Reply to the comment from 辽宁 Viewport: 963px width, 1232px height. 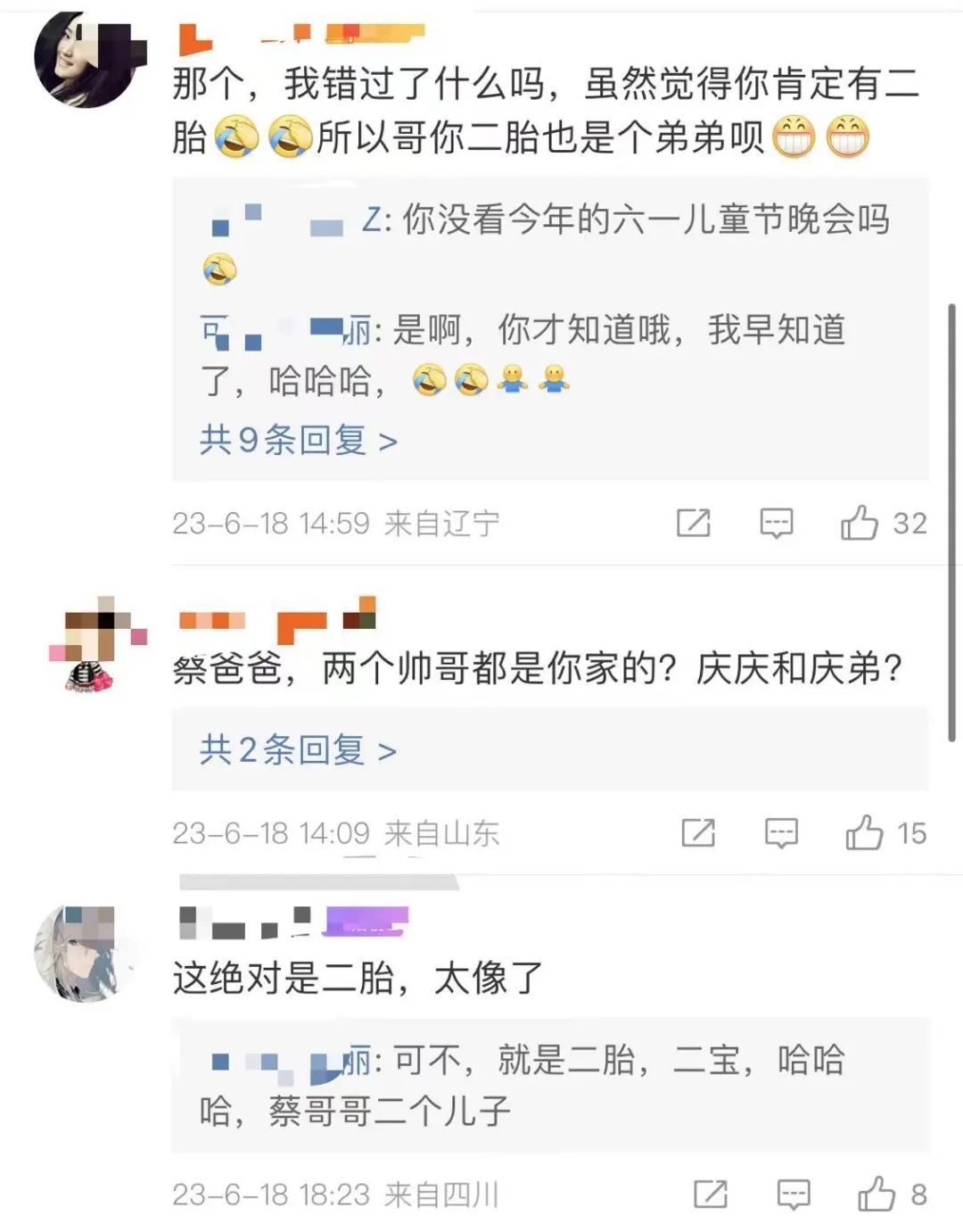point(776,523)
